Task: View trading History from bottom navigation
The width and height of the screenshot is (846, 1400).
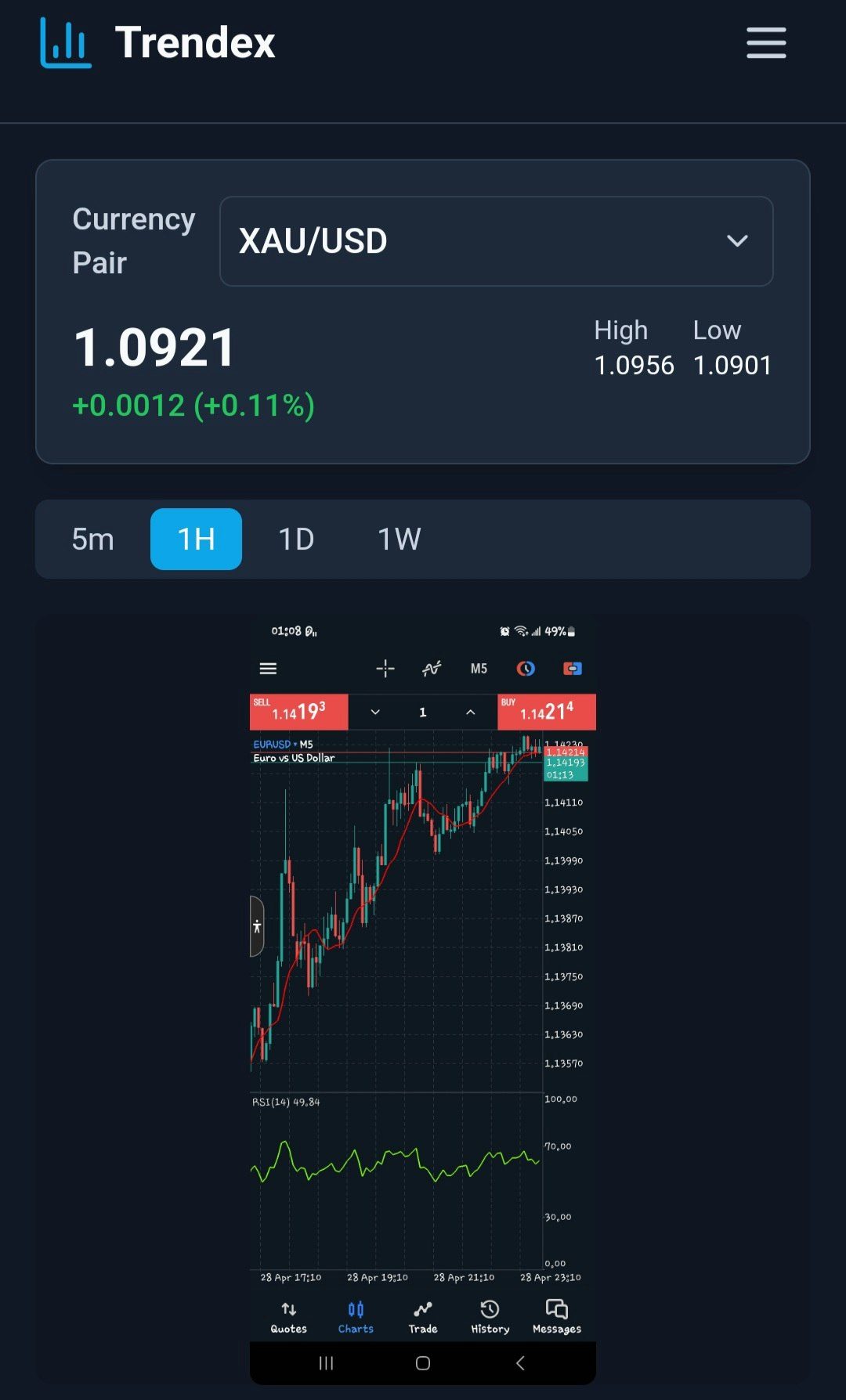Action: 489,1315
